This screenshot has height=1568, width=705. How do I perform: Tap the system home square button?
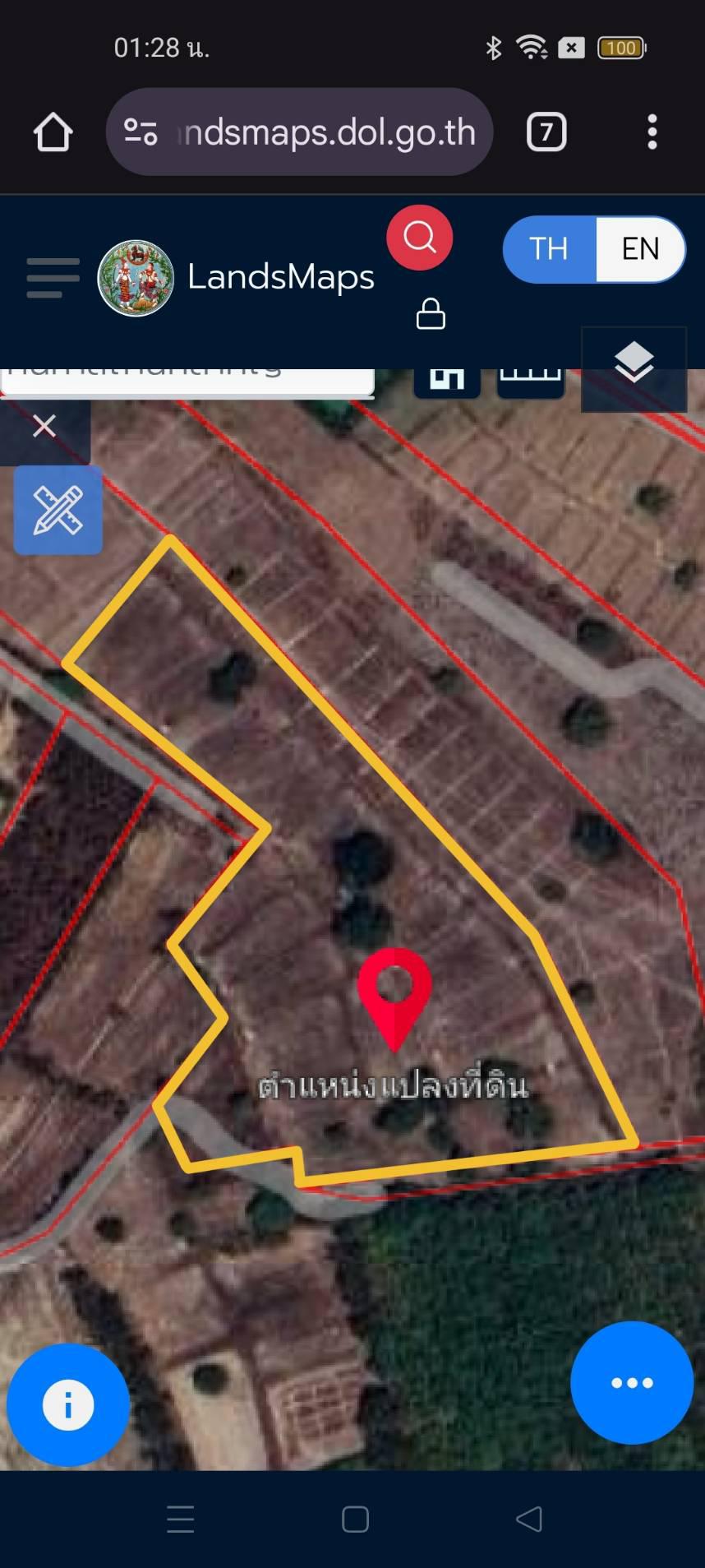pyautogui.click(x=355, y=1519)
